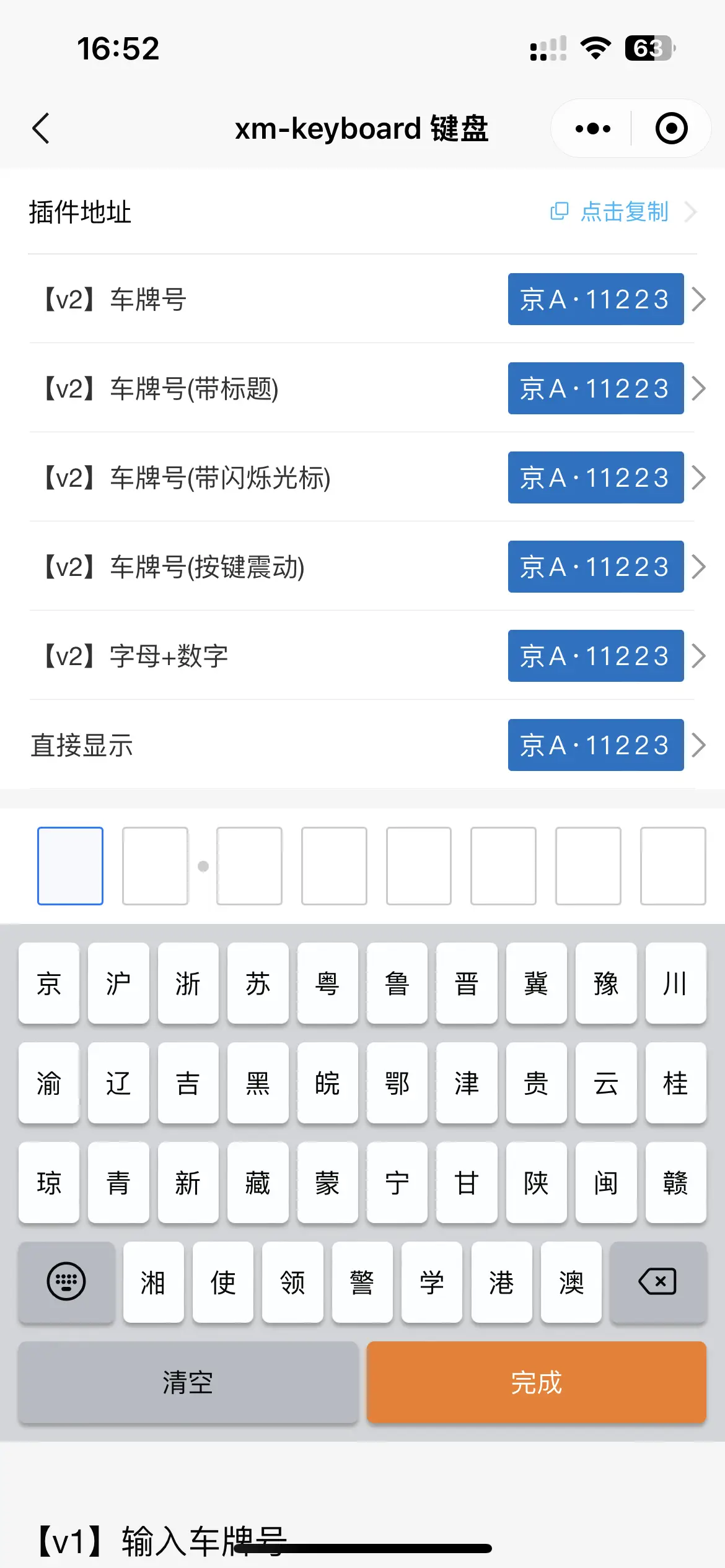Type the 警 key
Image resolution: width=725 pixels, height=1568 pixels.
coord(362,1283)
